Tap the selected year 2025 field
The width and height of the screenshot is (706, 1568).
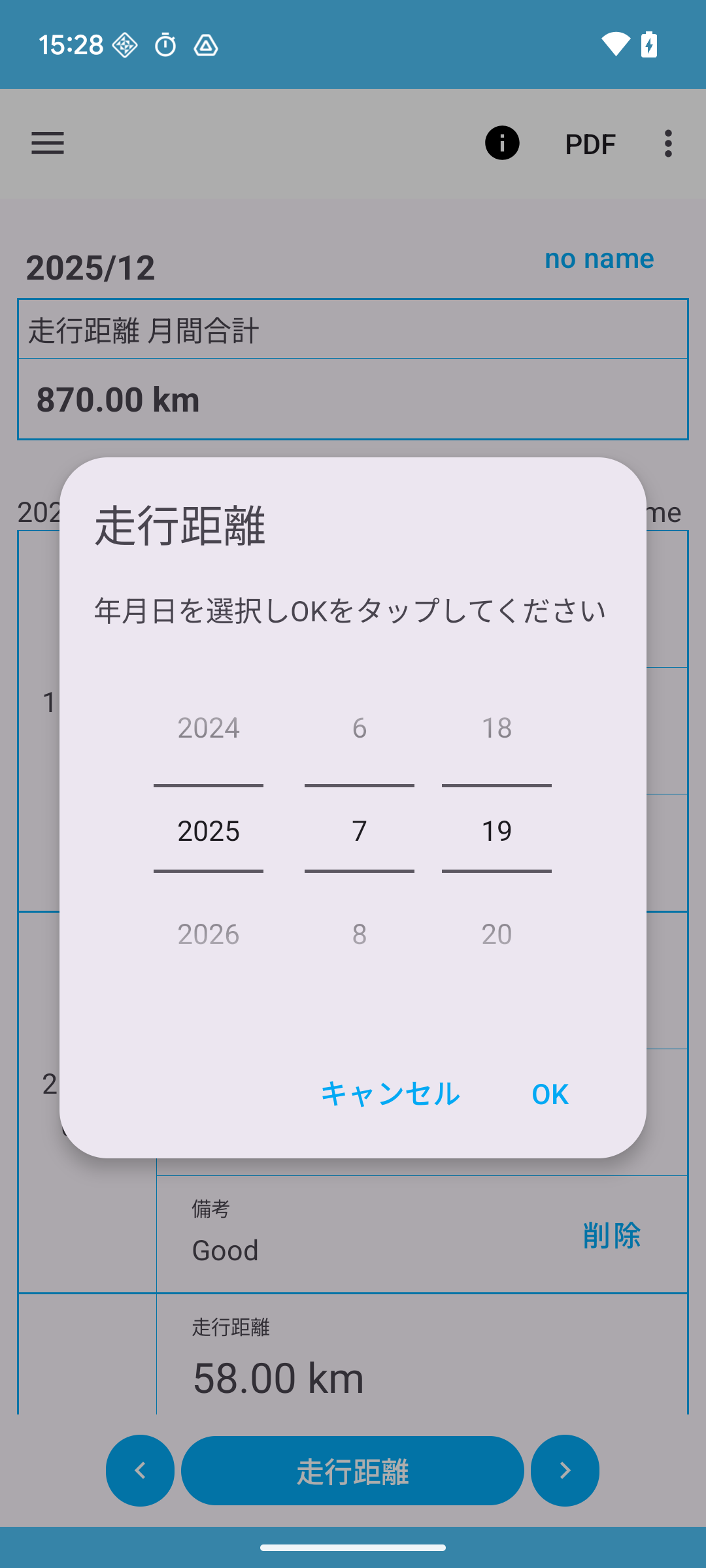click(x=209, y=831)
